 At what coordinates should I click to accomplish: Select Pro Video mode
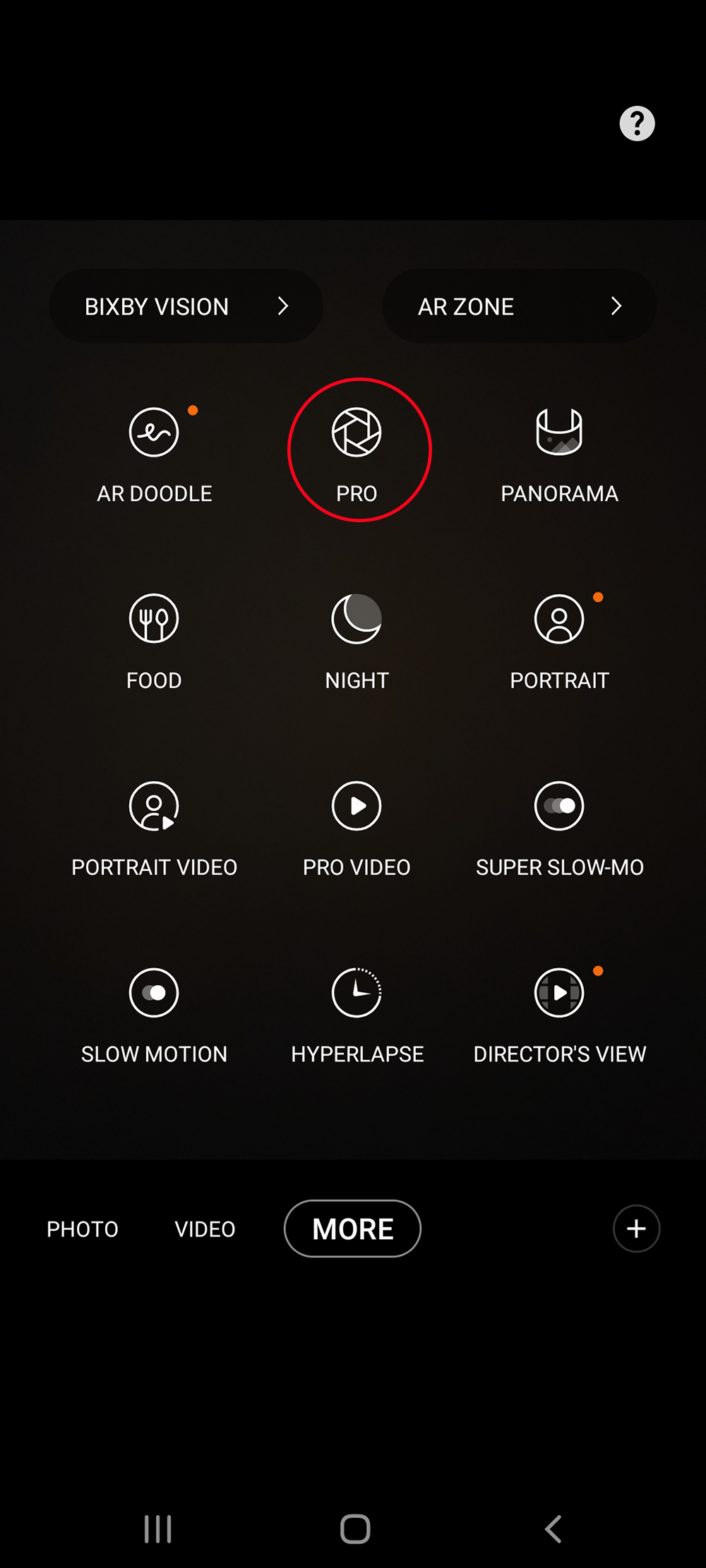point(357,826)
